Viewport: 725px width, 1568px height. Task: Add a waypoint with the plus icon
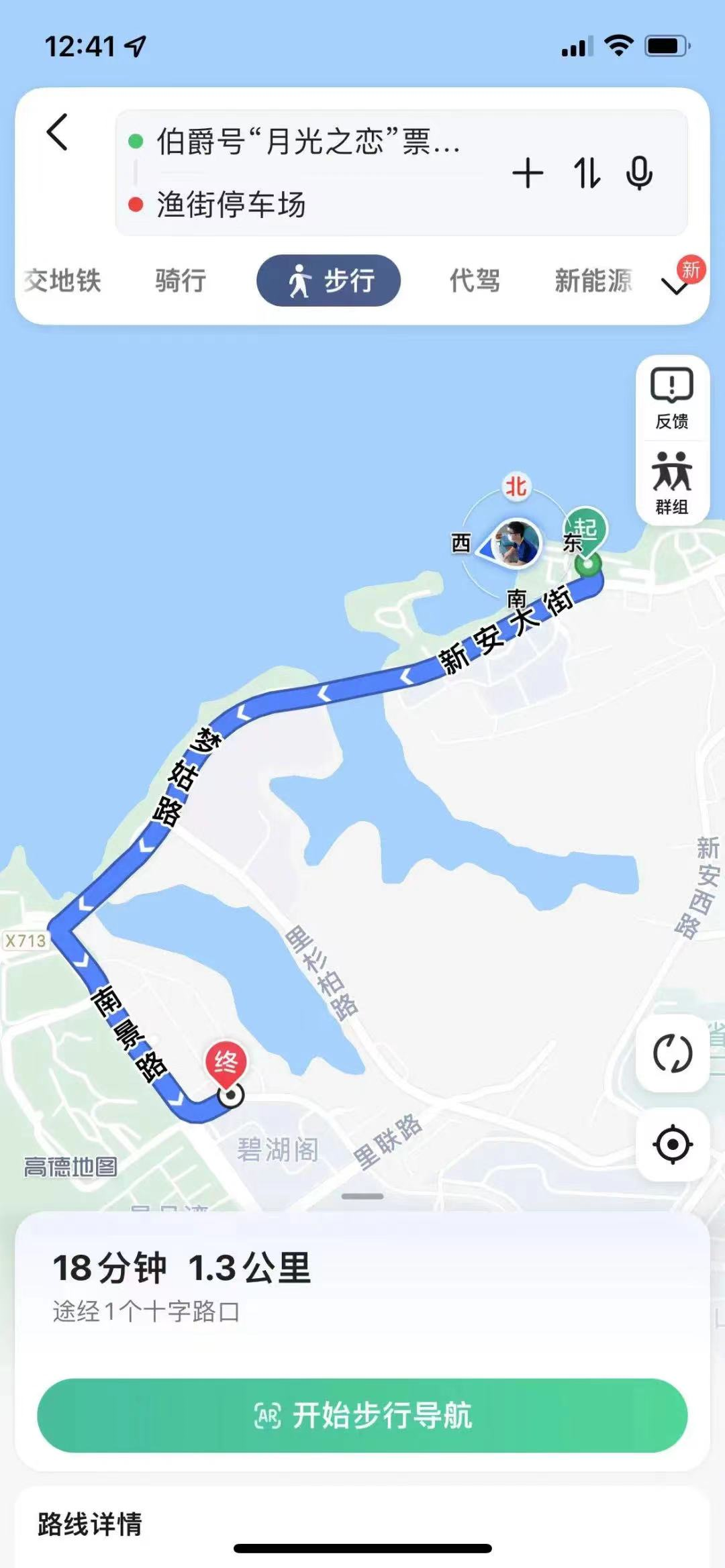pyautogui.click(x=528, y=174)
